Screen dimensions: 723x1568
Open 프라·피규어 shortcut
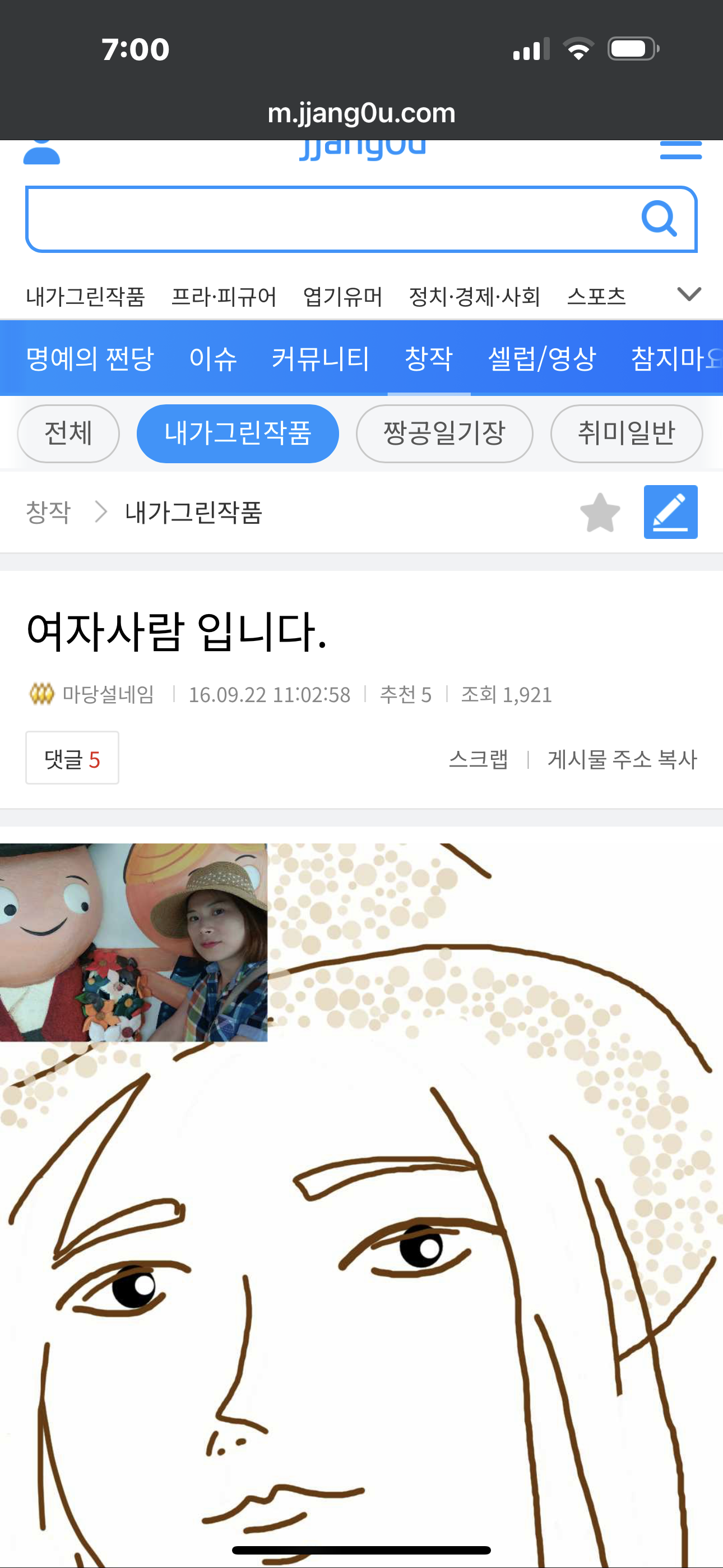(224, 297)
